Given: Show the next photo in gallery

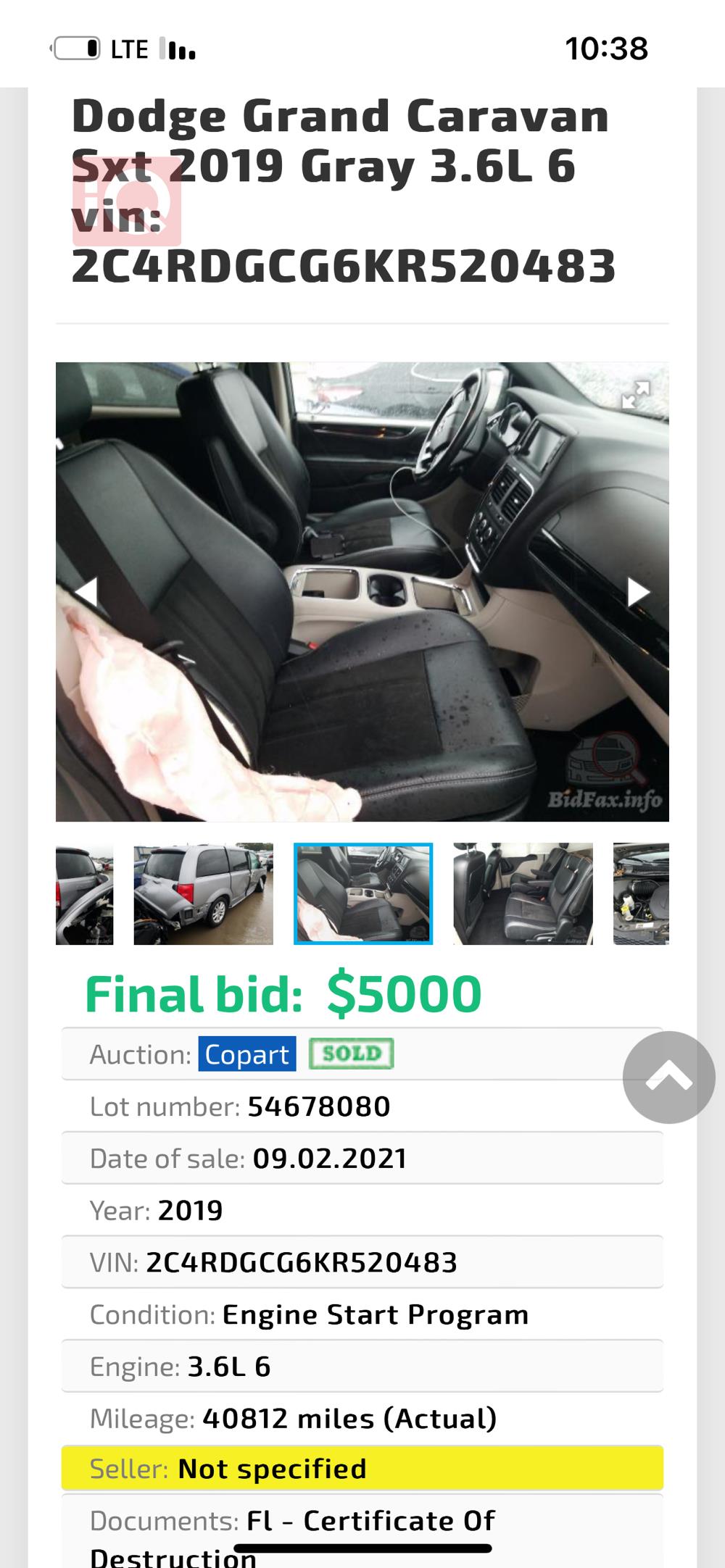Looking at the screenshot, I should (638, 592).
